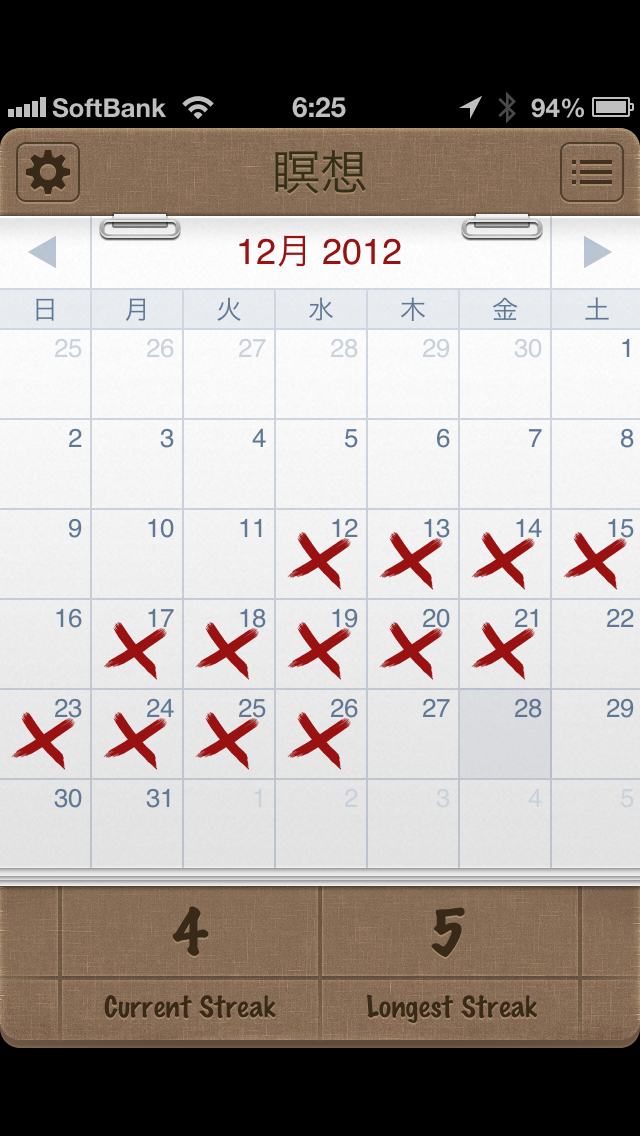This screenshot has height=1136, width=640.
Task: Open the settings gear
Action: pyautogui.click(x=48, y=173)
